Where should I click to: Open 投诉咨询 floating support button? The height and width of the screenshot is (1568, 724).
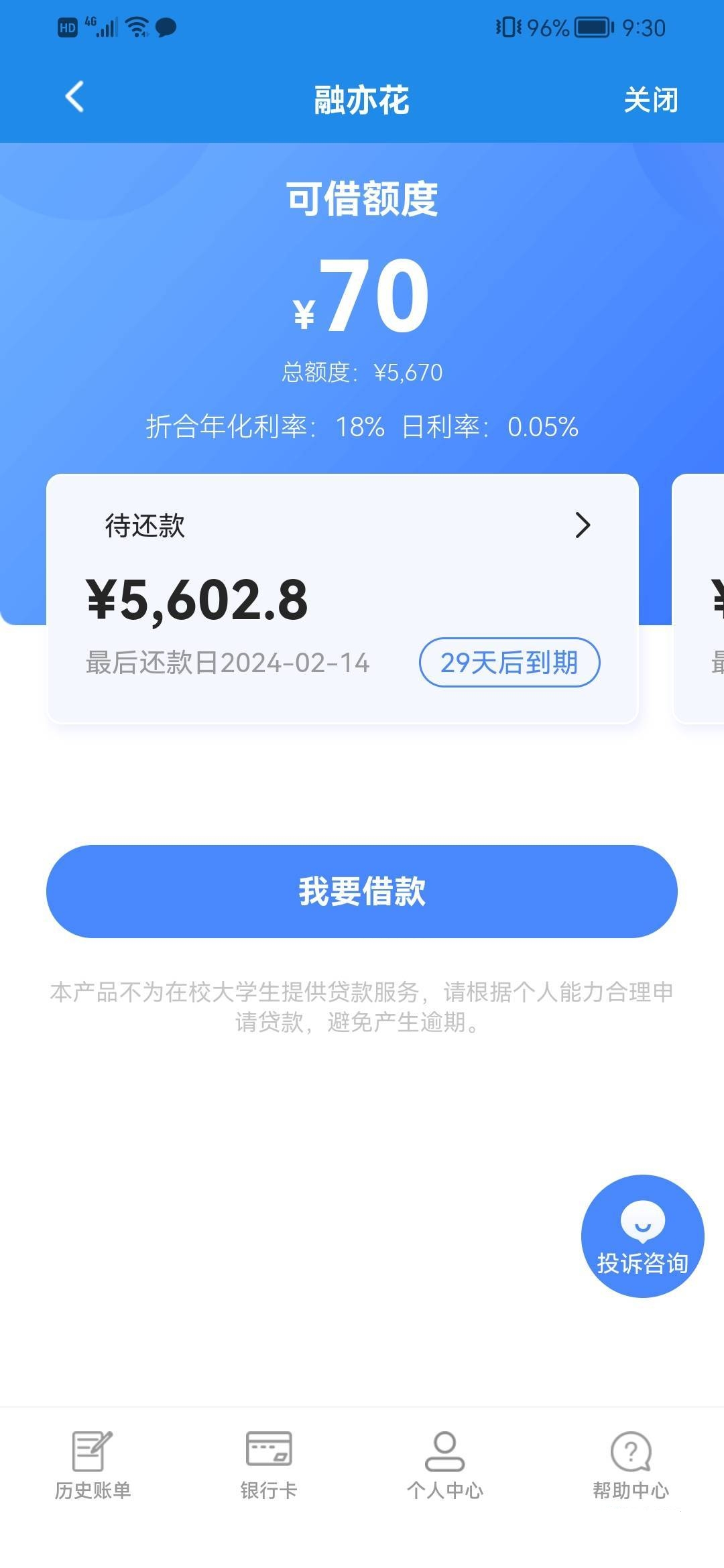[642, 1236]
